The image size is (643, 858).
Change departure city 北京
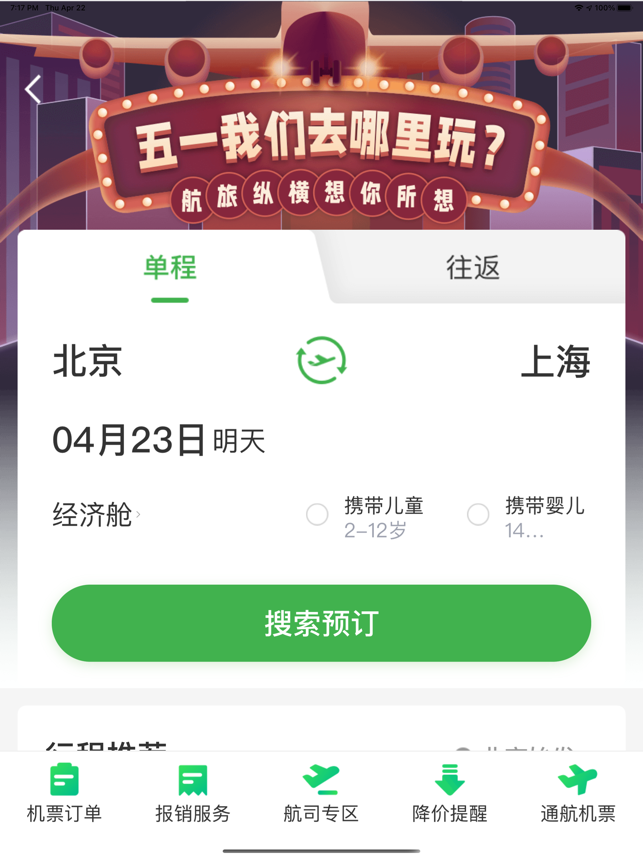(88, 361)
